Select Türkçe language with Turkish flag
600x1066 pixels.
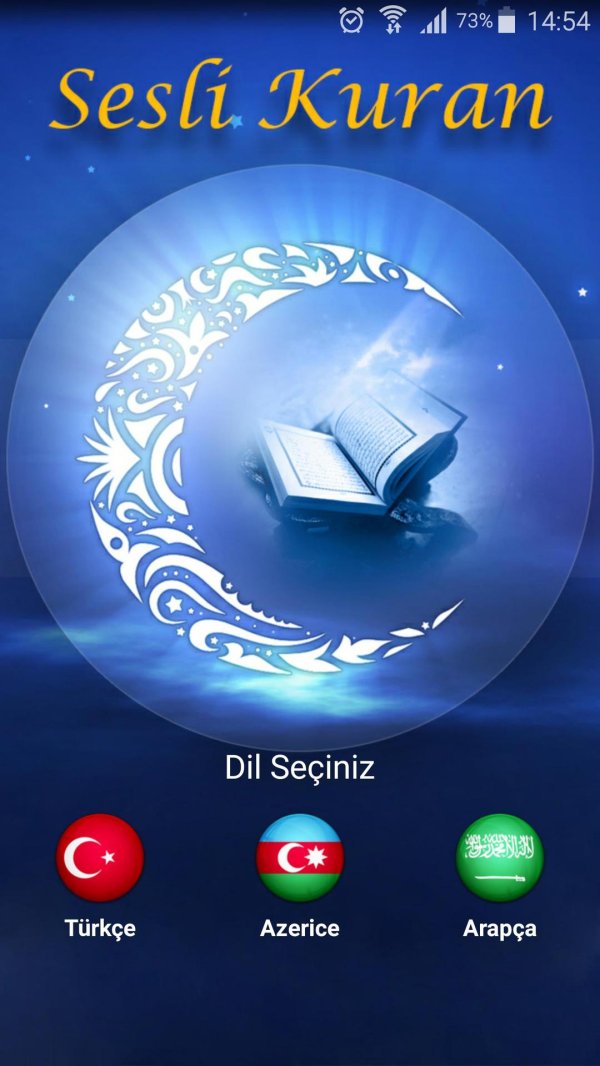(100, 858)
